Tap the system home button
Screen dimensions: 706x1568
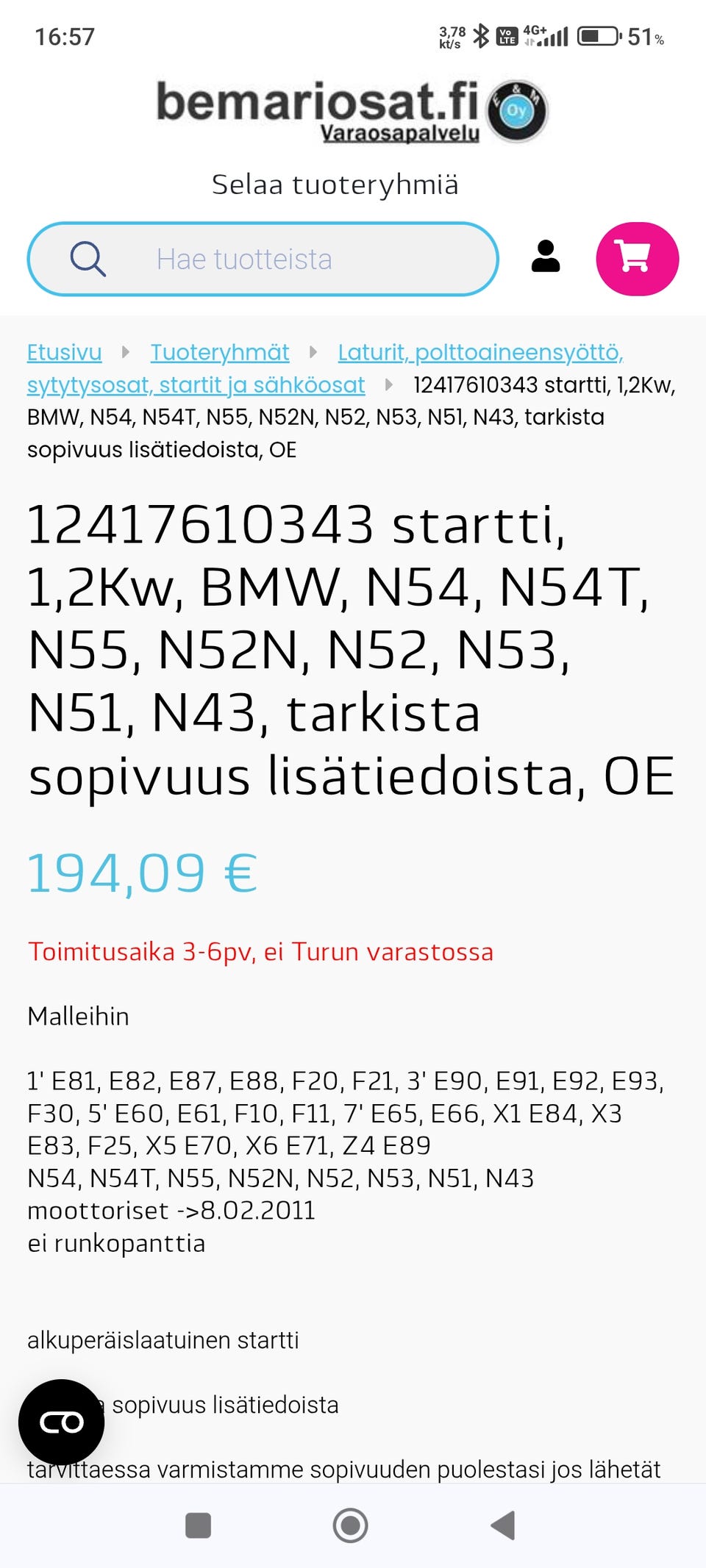coord(350,1525)
